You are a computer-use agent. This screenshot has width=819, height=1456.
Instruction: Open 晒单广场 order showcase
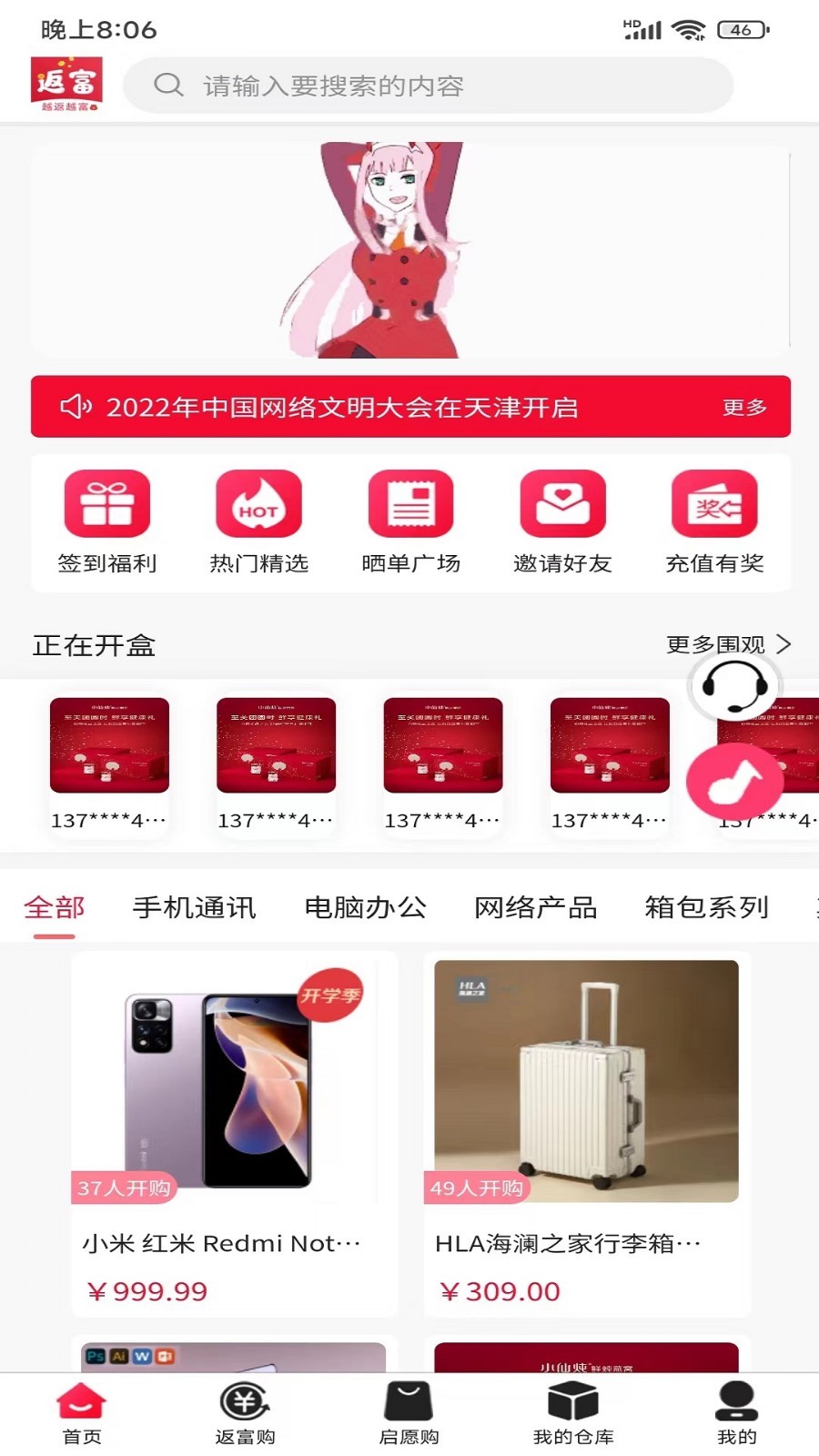tap(411, 523)
